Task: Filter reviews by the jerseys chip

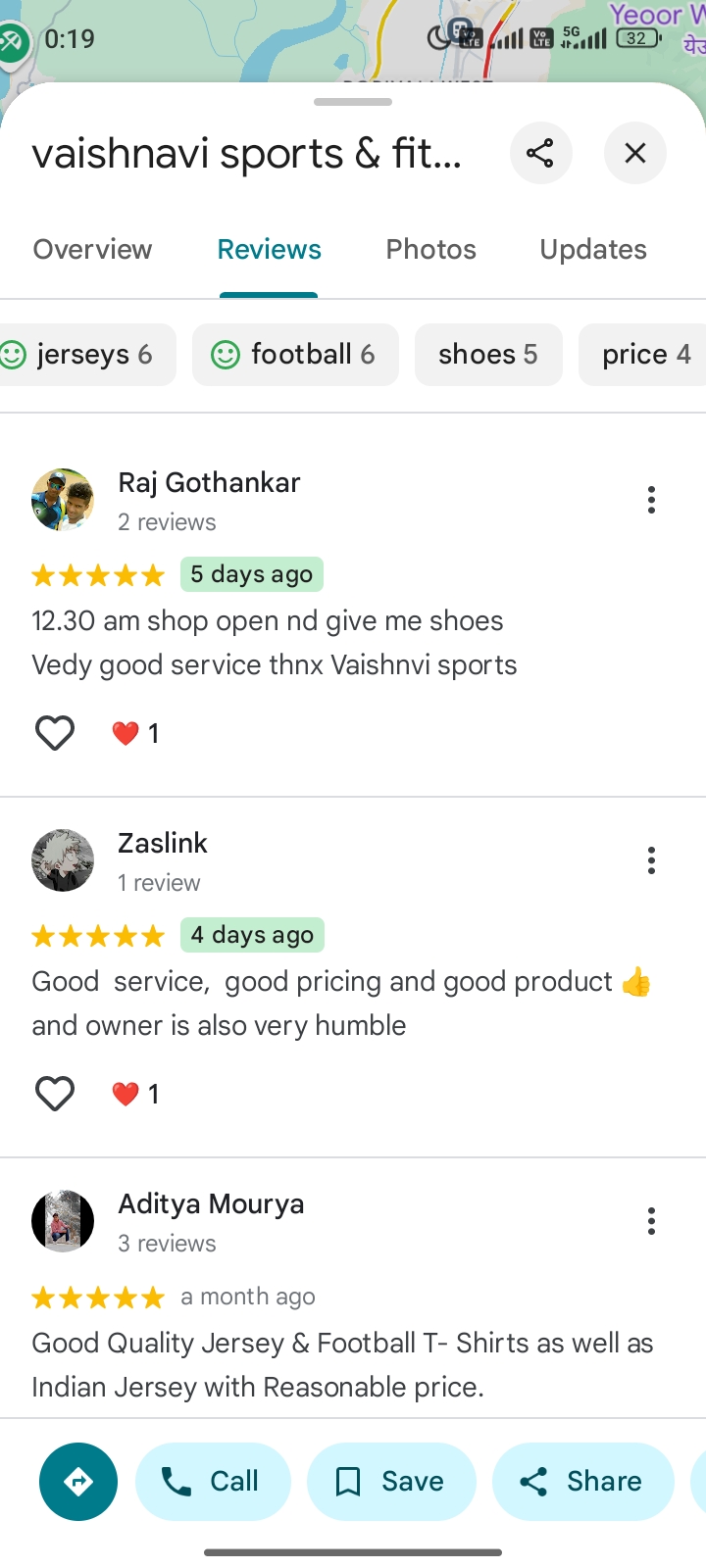Action: click(x=86, y=355)
